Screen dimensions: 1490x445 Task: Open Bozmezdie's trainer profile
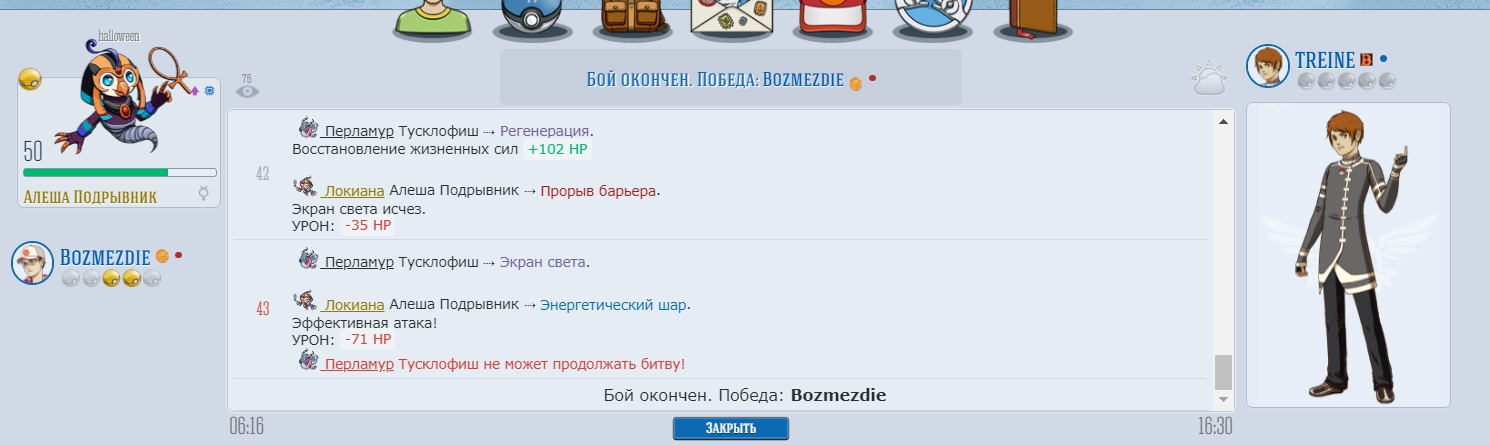tap(105, 258)
